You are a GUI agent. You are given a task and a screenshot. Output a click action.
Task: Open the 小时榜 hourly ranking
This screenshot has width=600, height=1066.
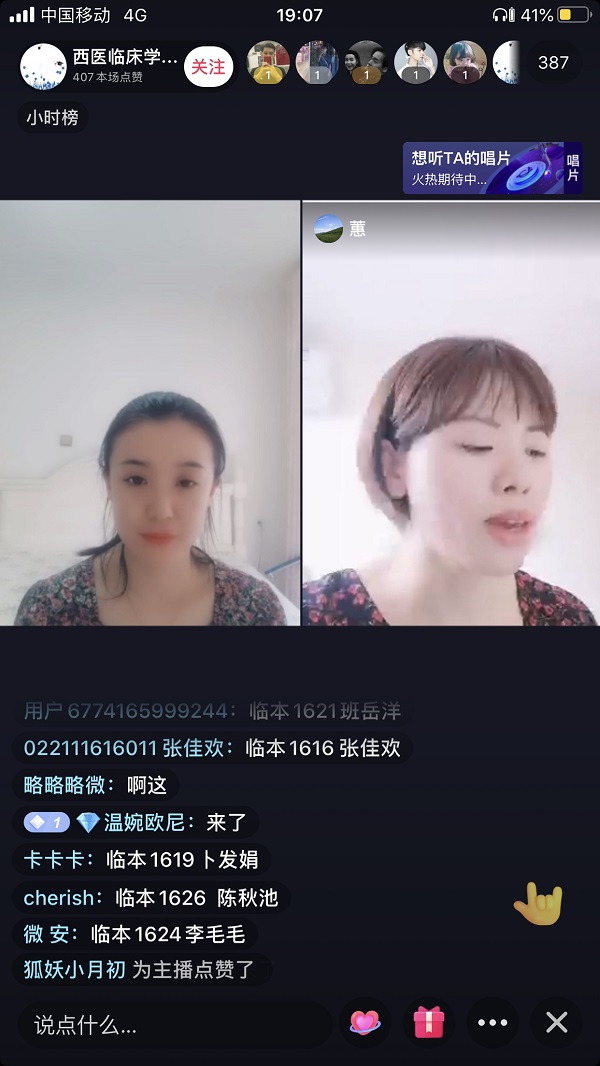[53, 117]
